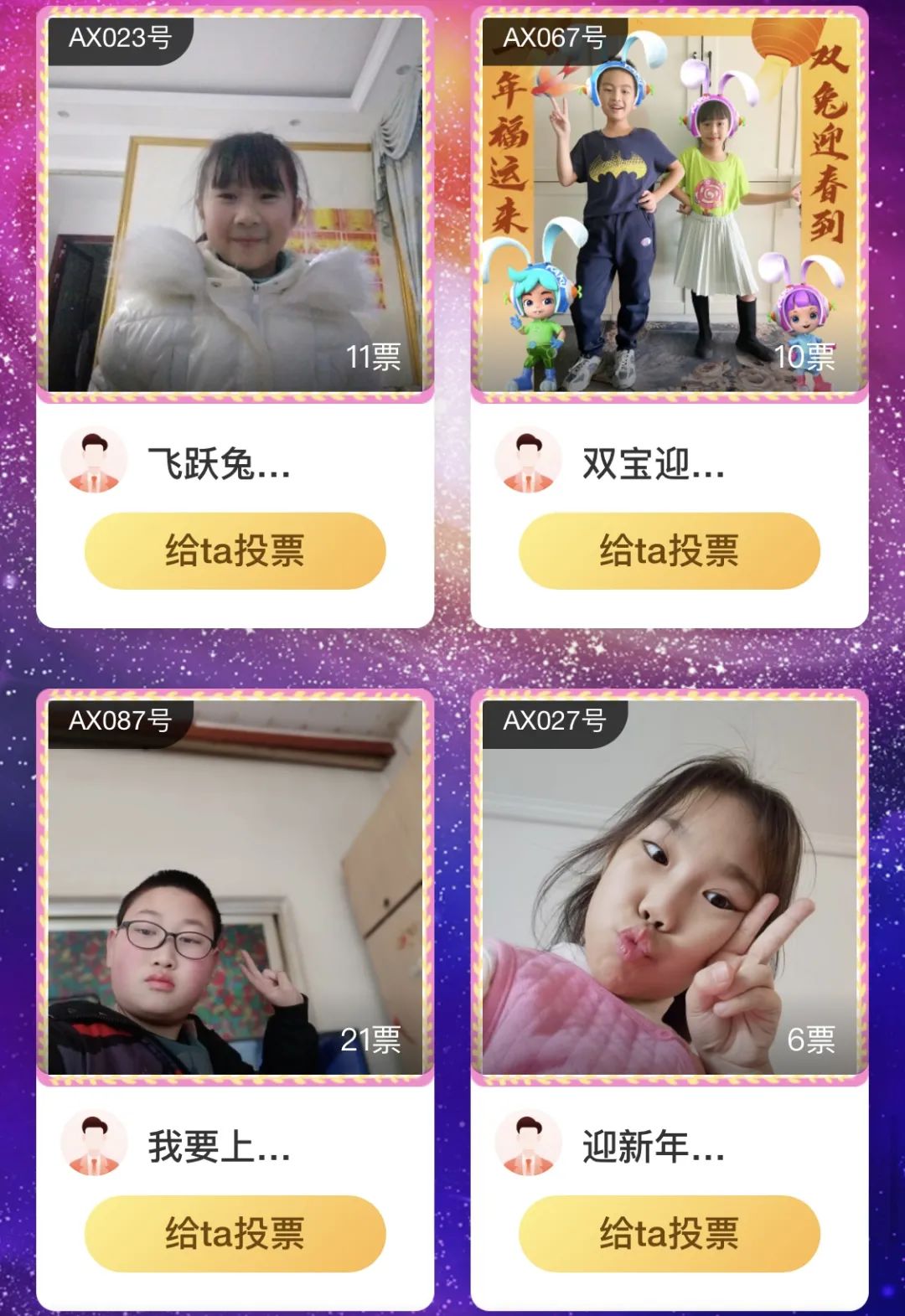Screen dimensions: 905x1316
Task: Open the AX087 entry photo
Action: (x=235, y=888)
